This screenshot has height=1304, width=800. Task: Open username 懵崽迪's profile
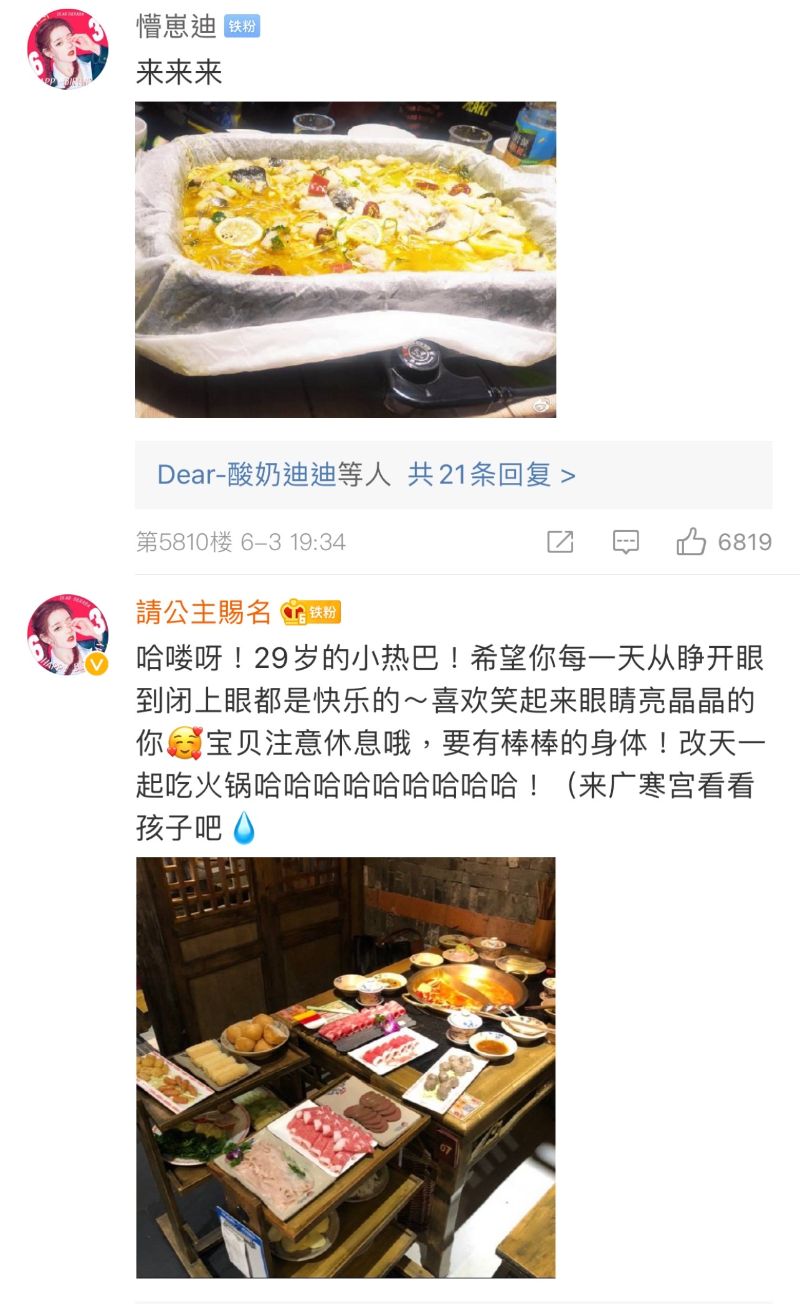176,27
